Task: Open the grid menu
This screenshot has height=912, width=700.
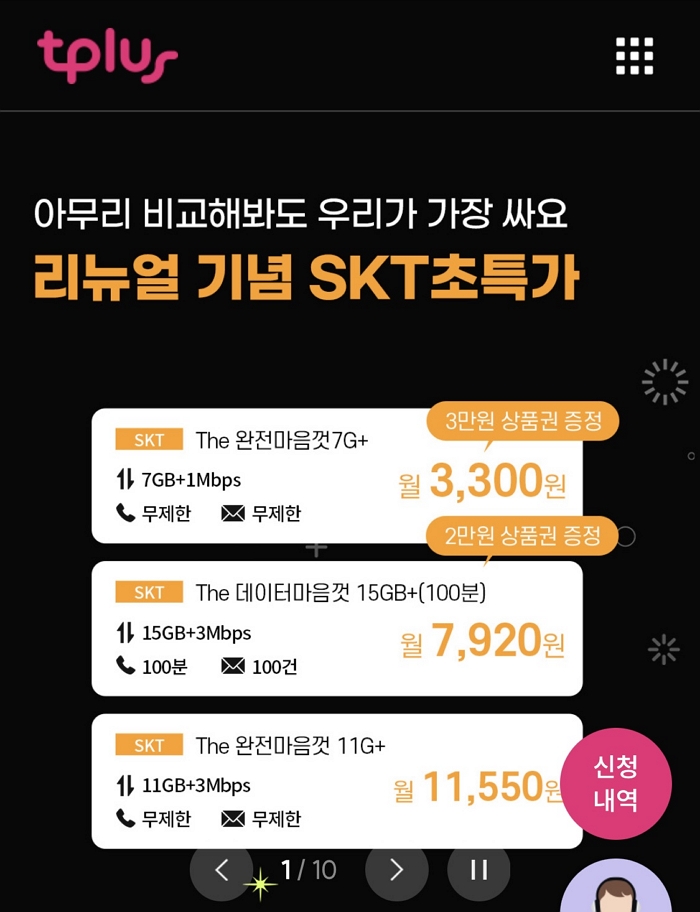Action: pyautogui.click(x=634, y=56)
